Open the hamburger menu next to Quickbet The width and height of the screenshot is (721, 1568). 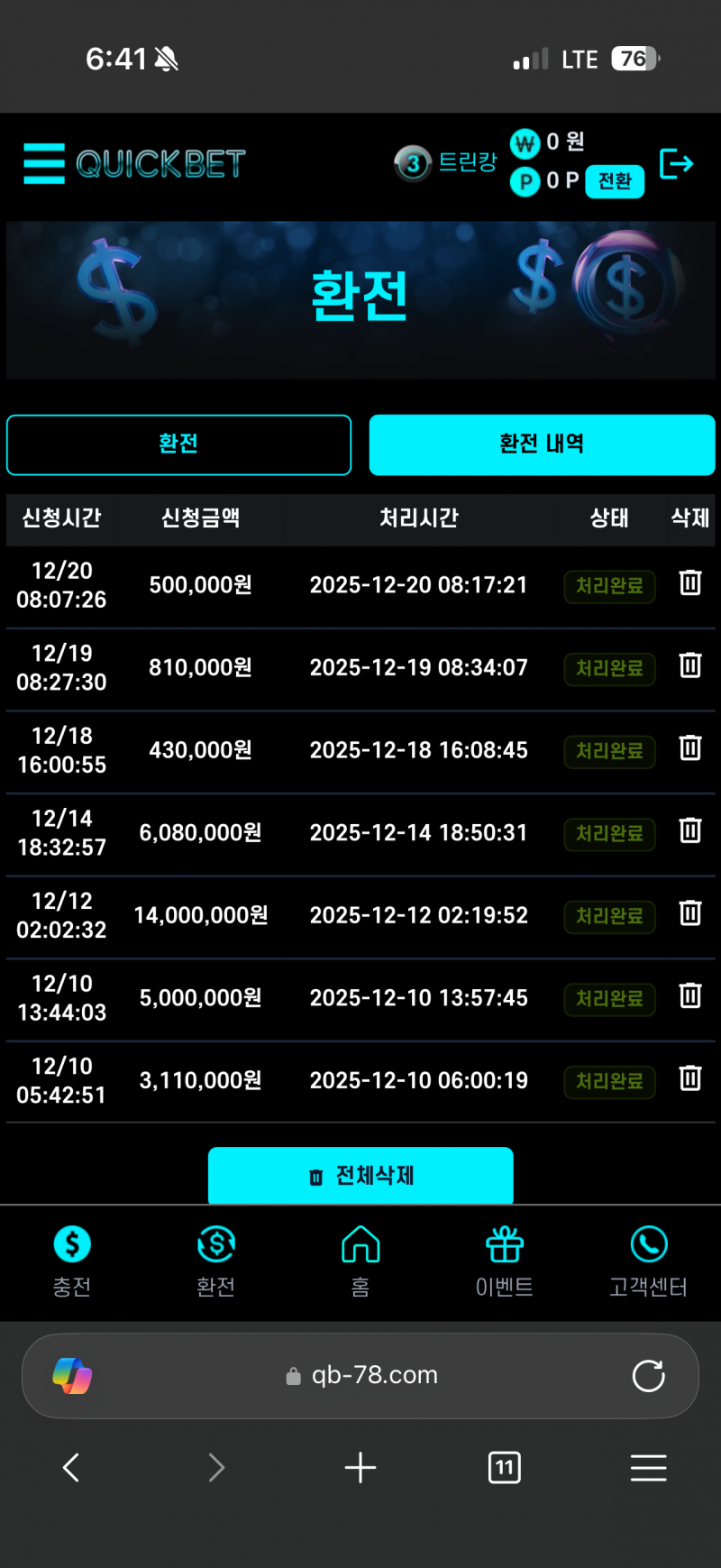click(44, 164)
